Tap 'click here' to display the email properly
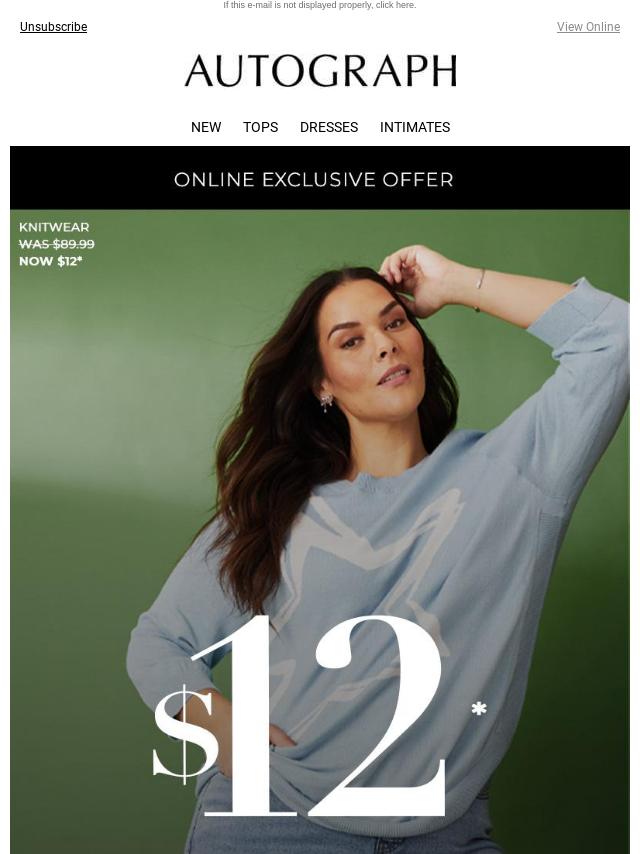The height and width of the screenshot is (854, 640). [x=395, y=5]
